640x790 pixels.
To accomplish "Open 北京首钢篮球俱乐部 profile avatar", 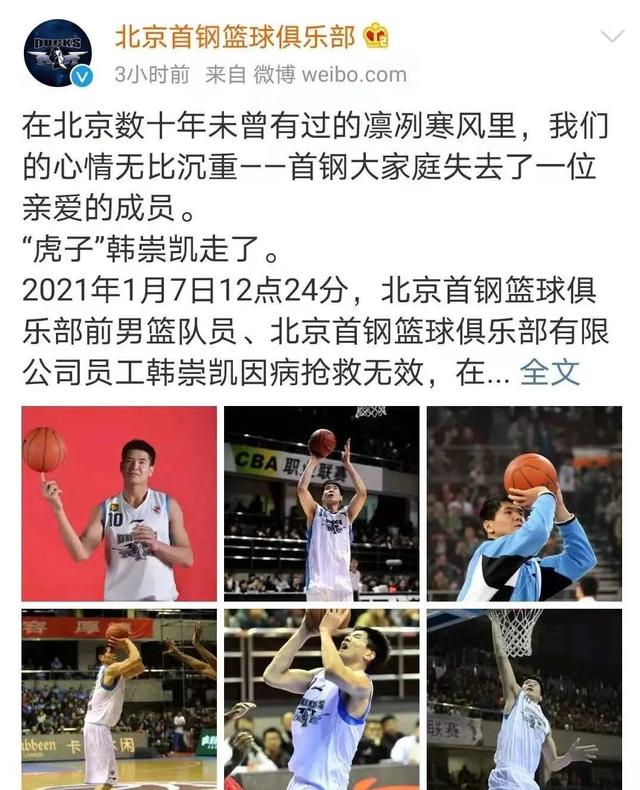I will pyautogui.click(x=58, y=52).
